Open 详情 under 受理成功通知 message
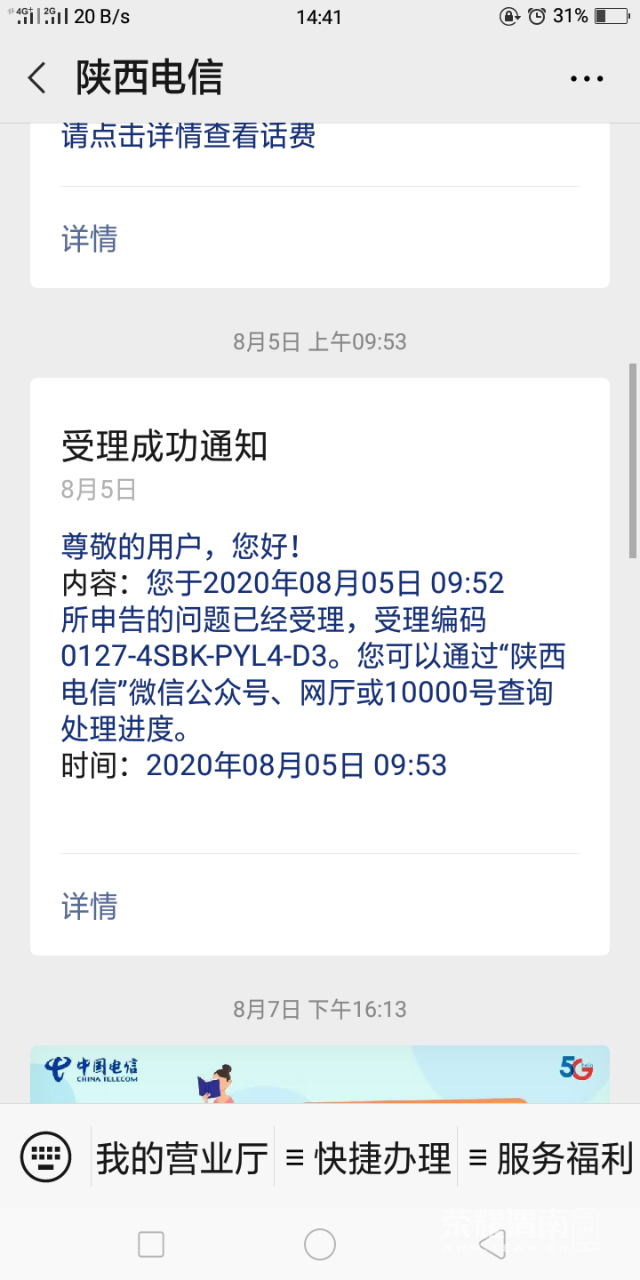The height and width of the screenshot is (1280, 640). click(90, 906)
